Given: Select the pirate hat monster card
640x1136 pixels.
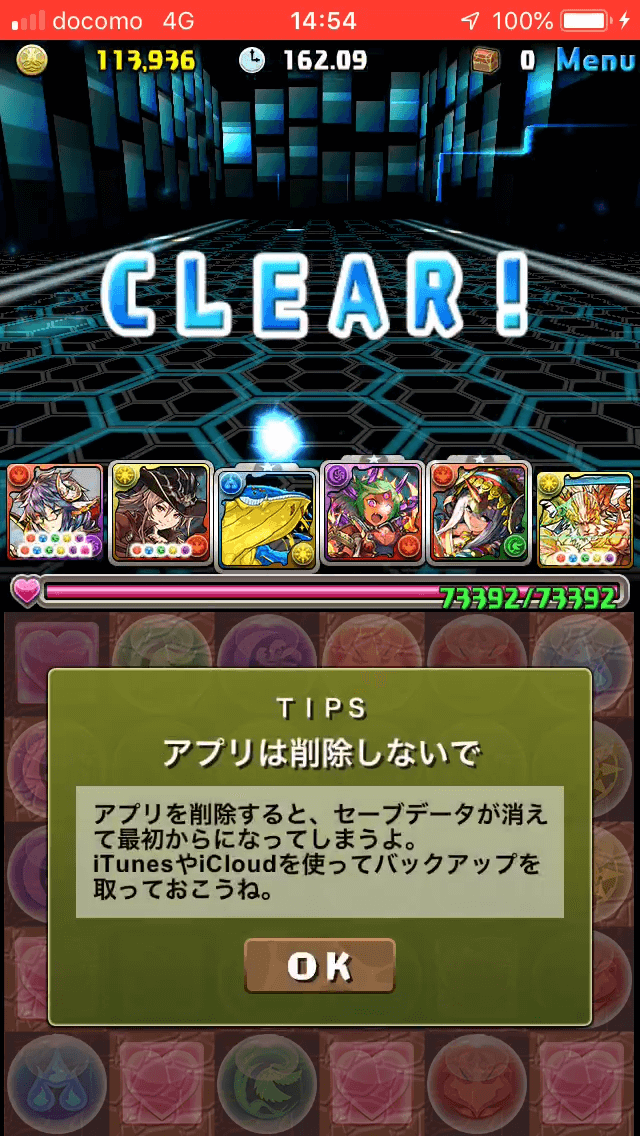Looking at the screenshot, I should pyautogui.click(x=160, y=513).
